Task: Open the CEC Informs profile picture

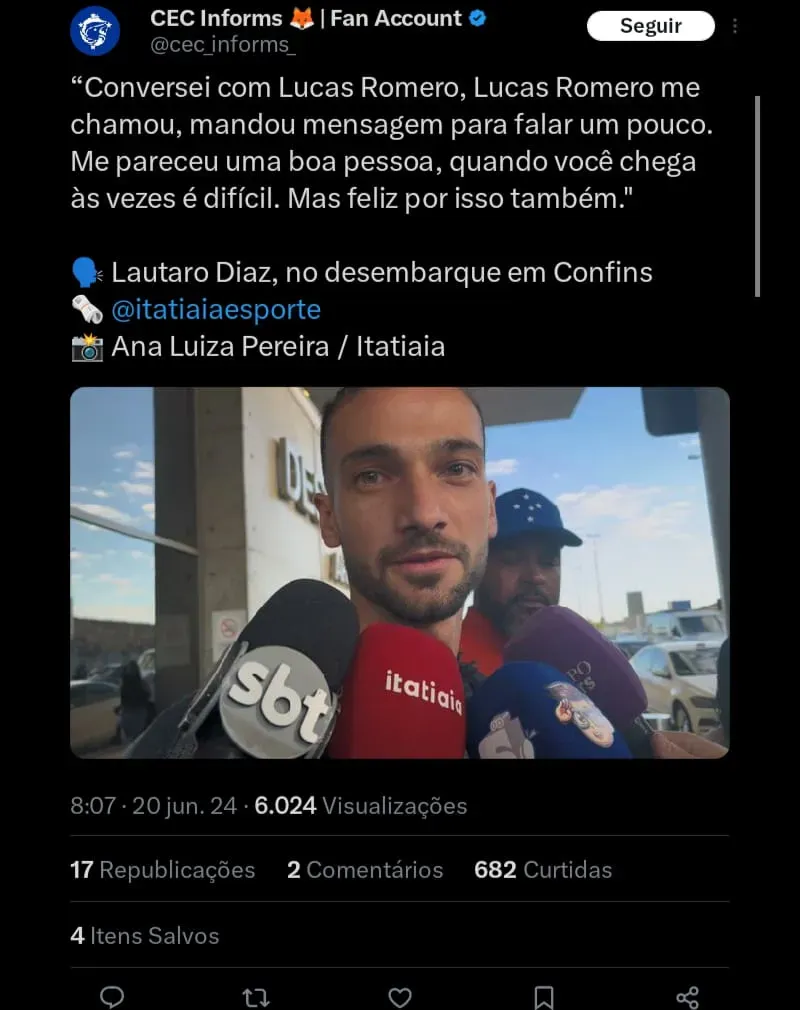Action: (x=95, y=30)
